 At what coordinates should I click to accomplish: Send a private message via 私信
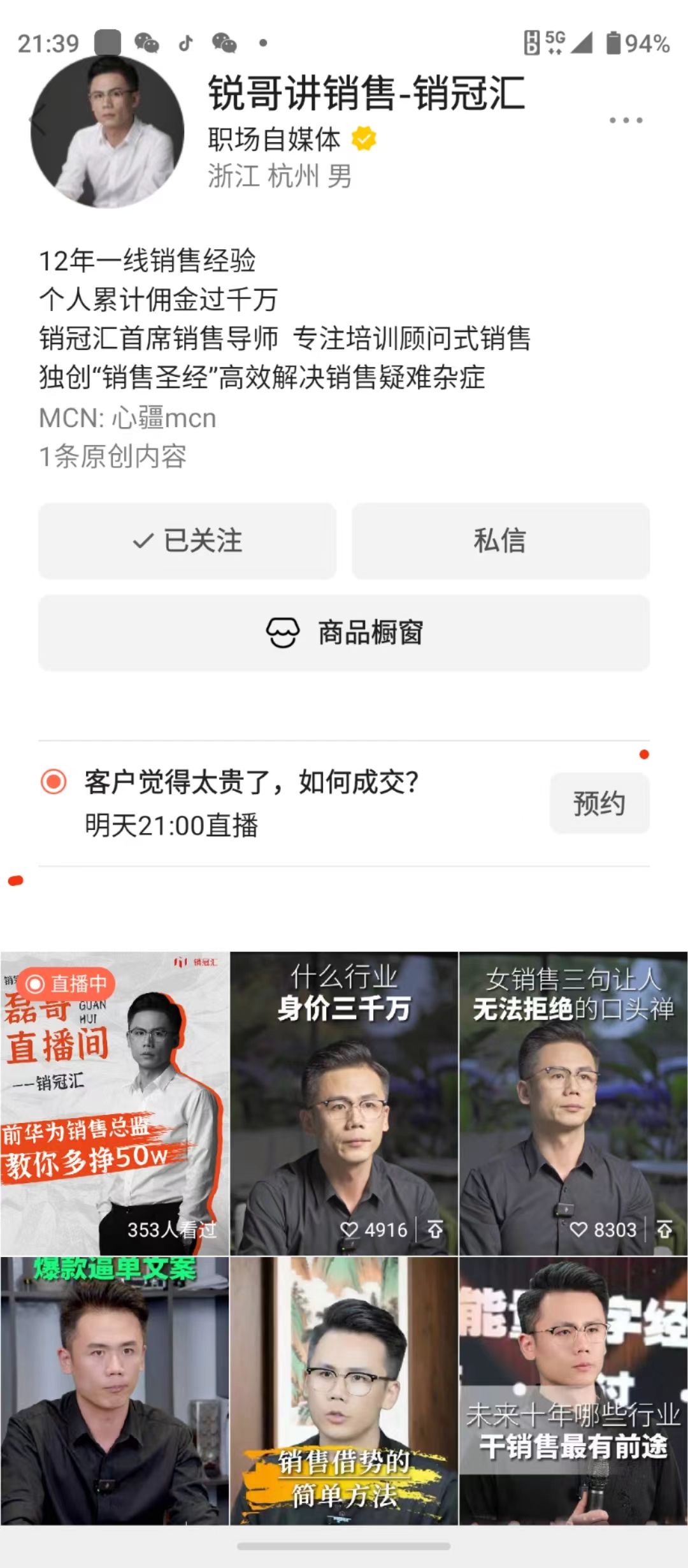point(501,541)
